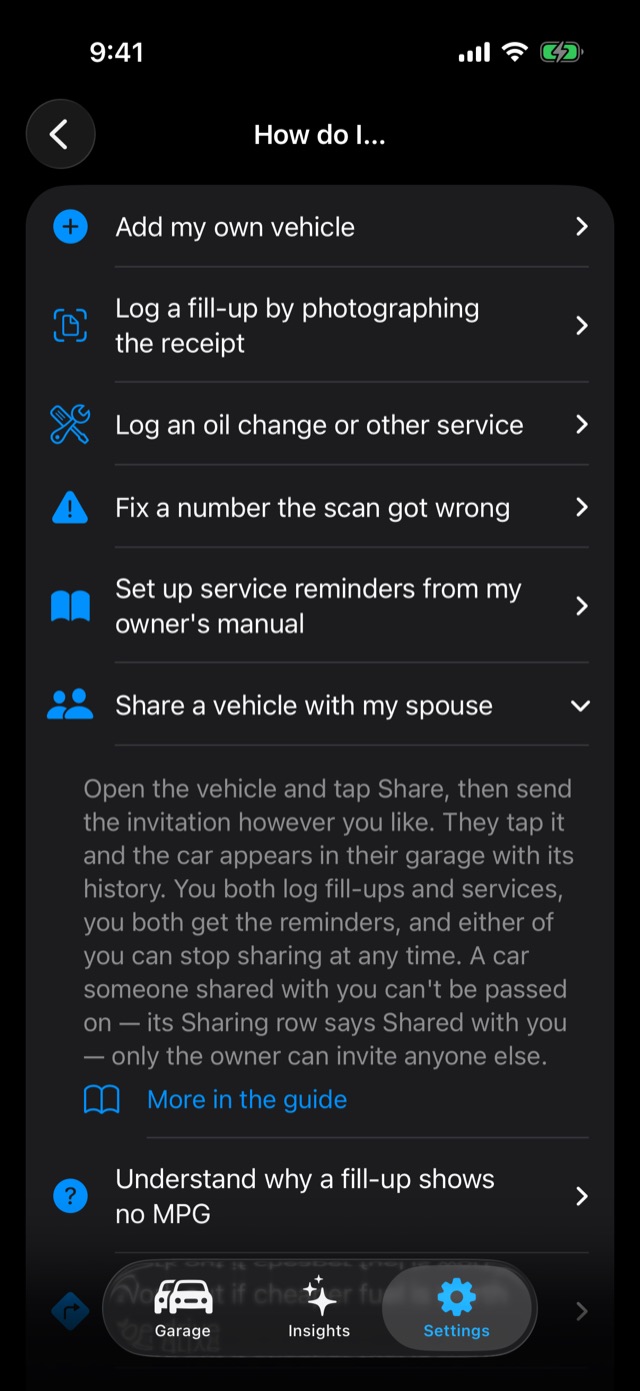Go back with the arrow button
Screen dimensions: 640x1391
pos(60,134)
